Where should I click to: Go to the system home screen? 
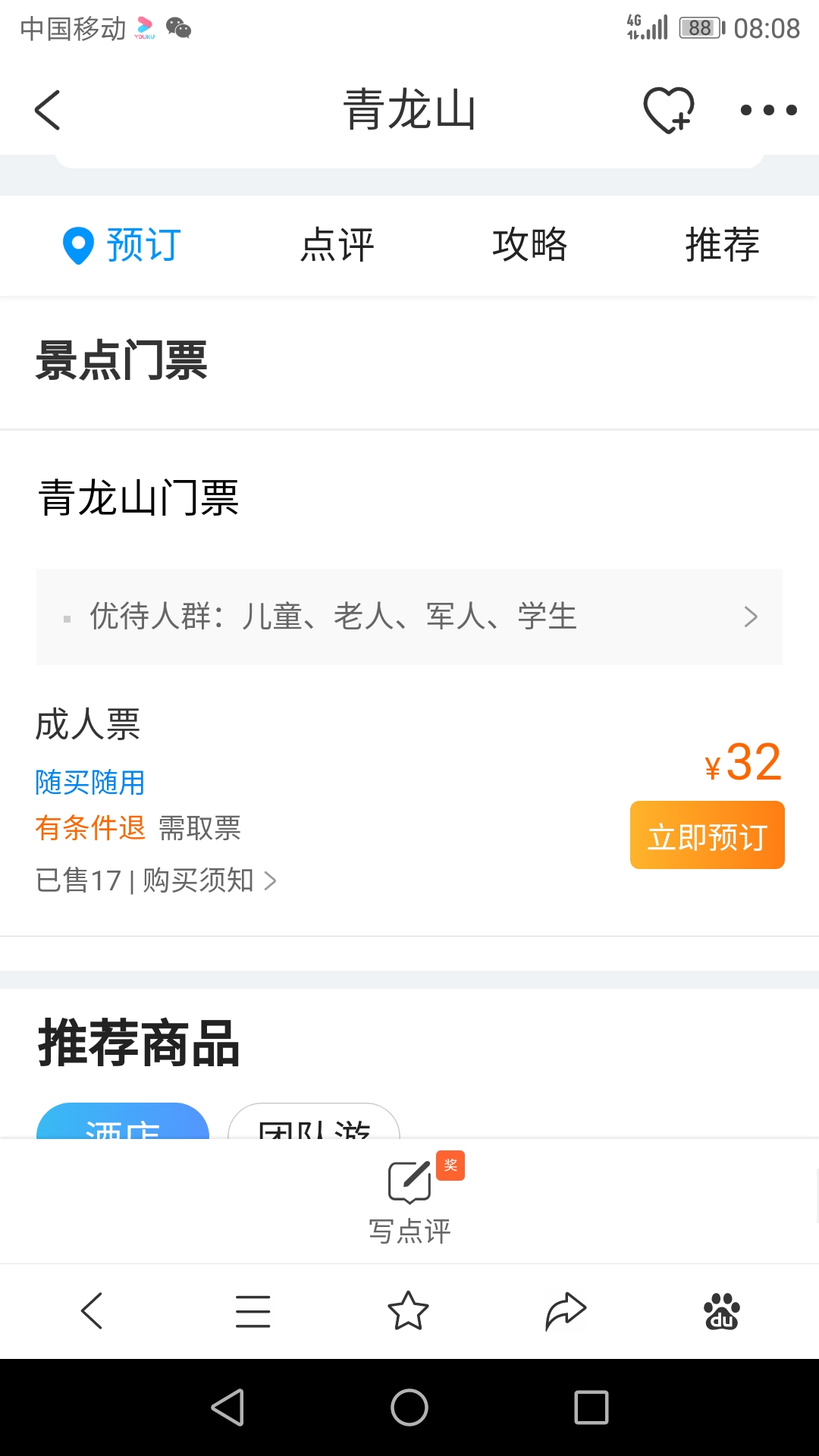(x=409, y=1407)
